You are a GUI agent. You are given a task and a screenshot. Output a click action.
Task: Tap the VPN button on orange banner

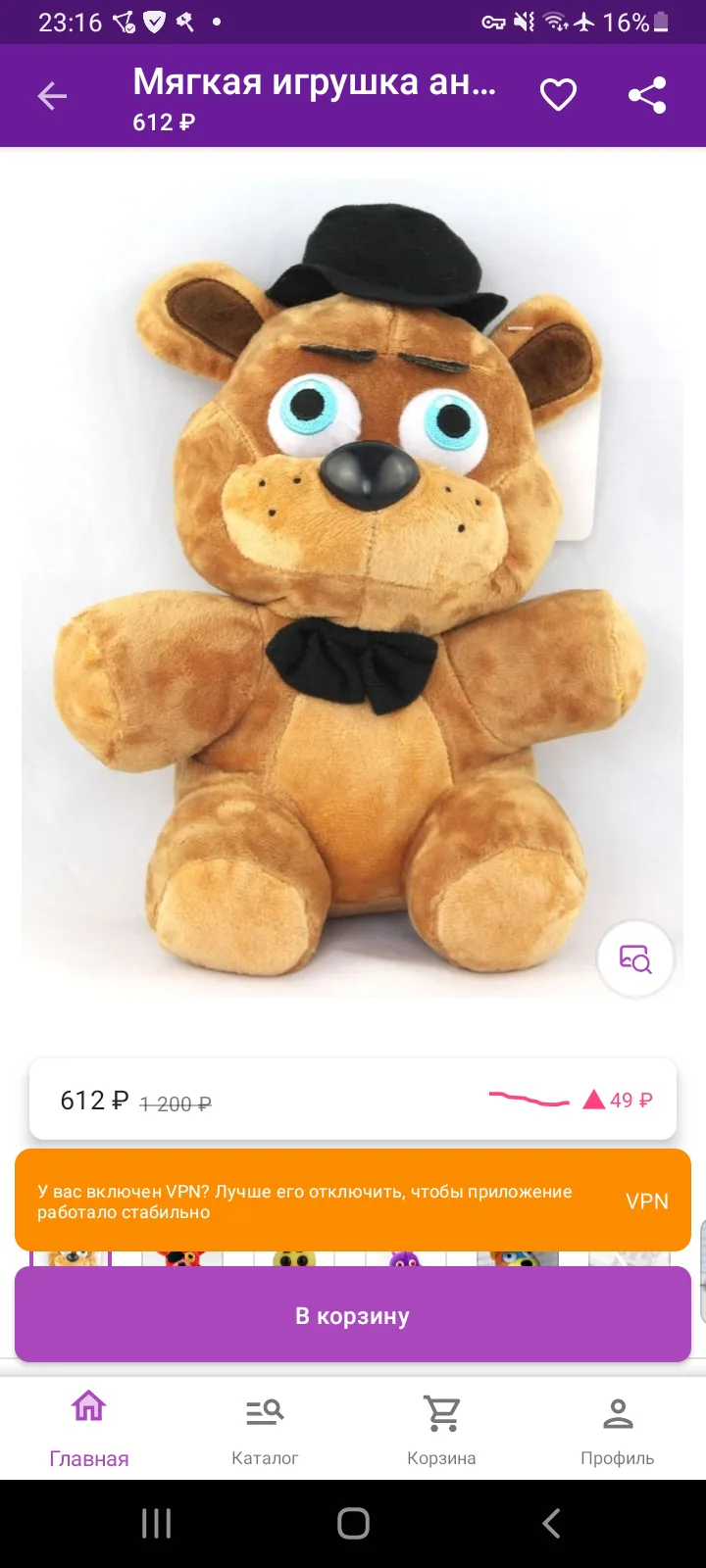pyautogui.click(x=647, y=1201)
